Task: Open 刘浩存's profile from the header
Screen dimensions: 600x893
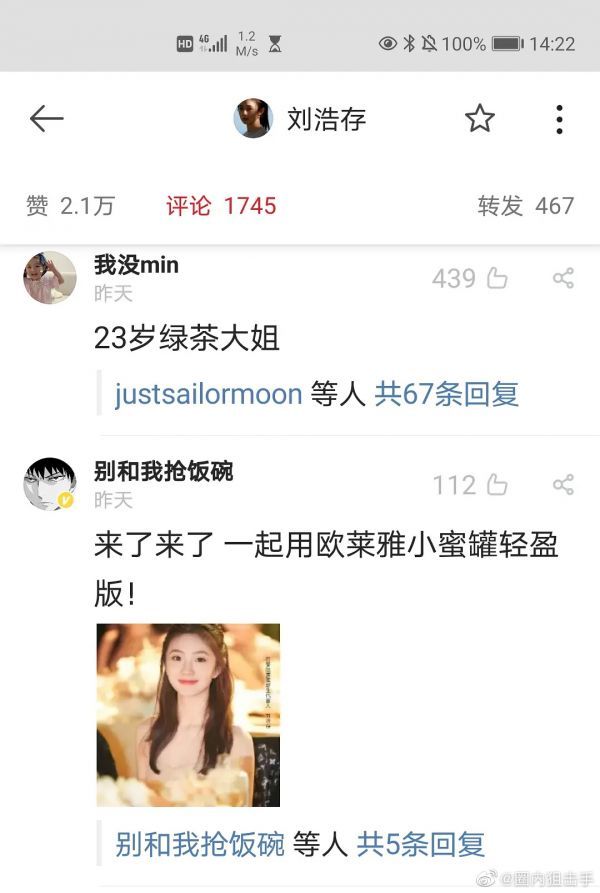Action: point(301,119)
